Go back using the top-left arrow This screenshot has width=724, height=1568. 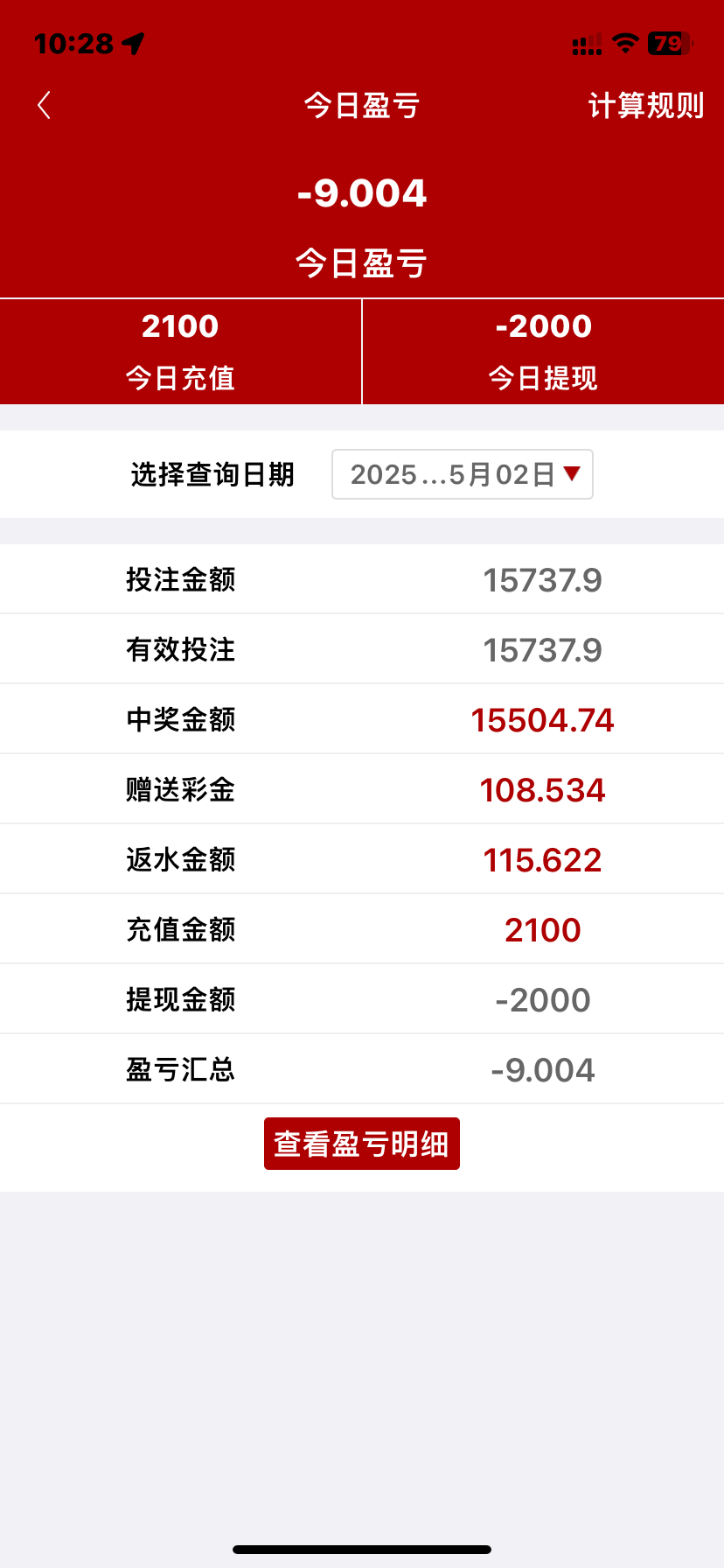(44, 105)
